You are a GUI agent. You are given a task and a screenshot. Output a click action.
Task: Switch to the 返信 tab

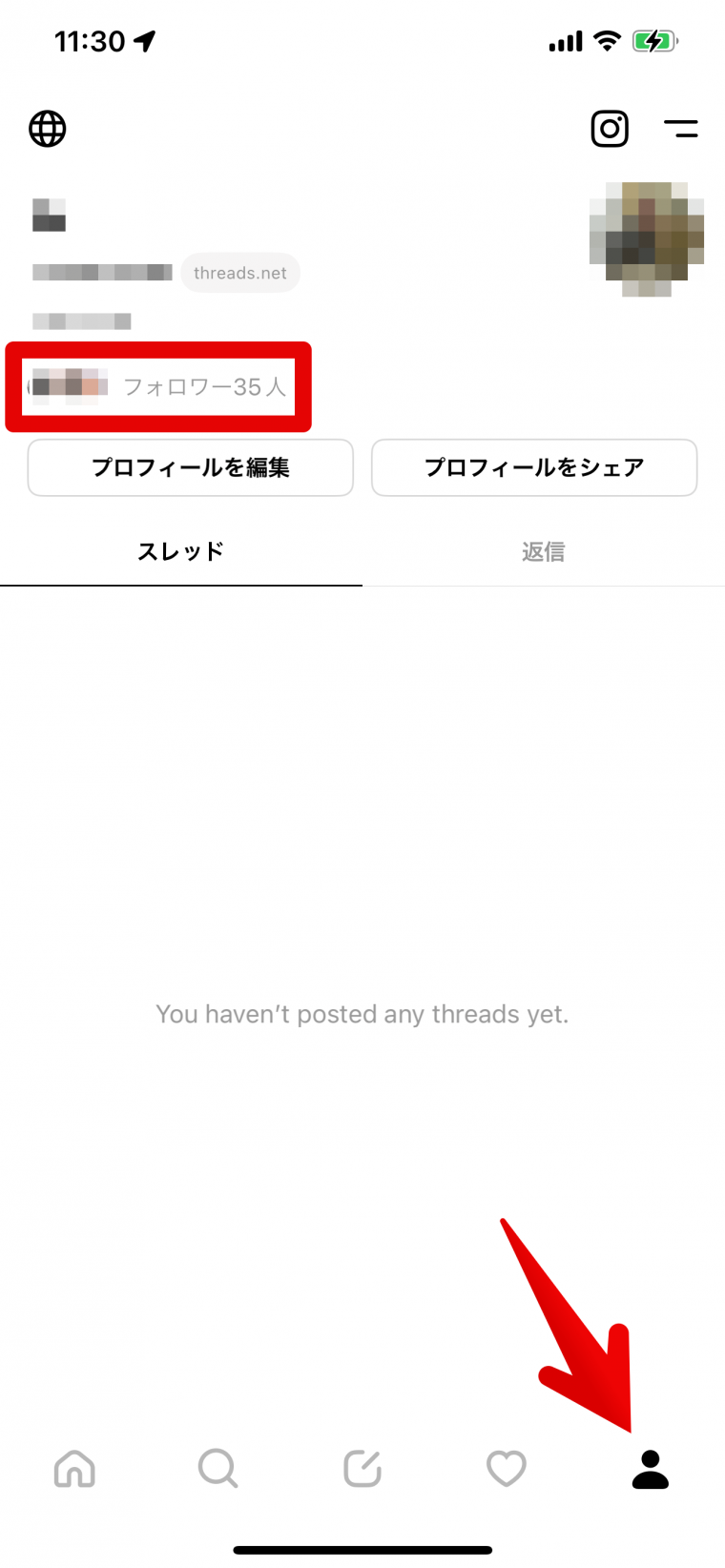[x=543, y=552]
